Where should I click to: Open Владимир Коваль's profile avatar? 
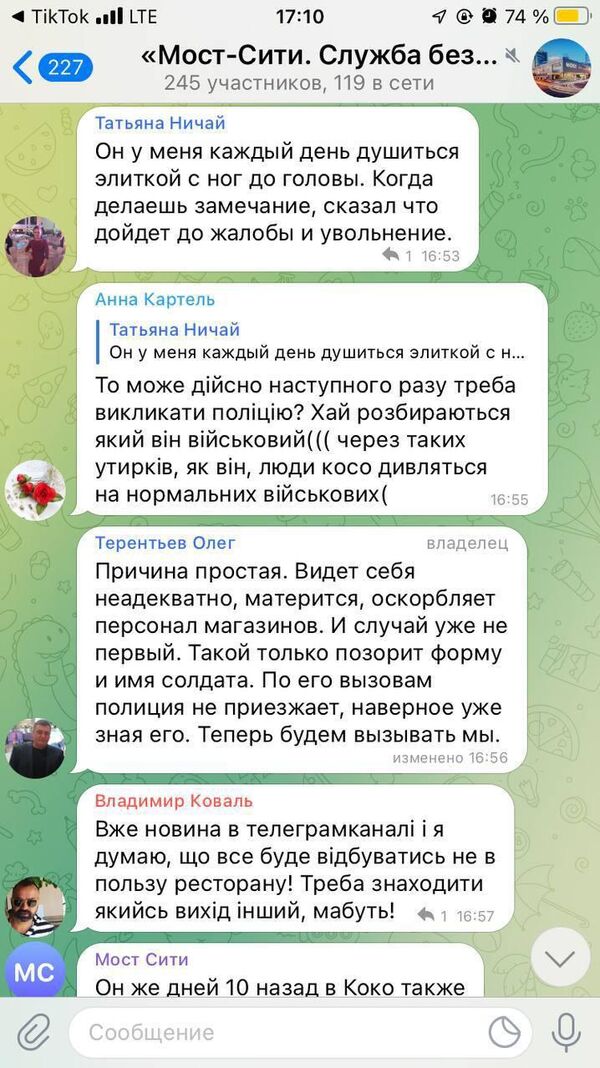click(x=35, y=905)
